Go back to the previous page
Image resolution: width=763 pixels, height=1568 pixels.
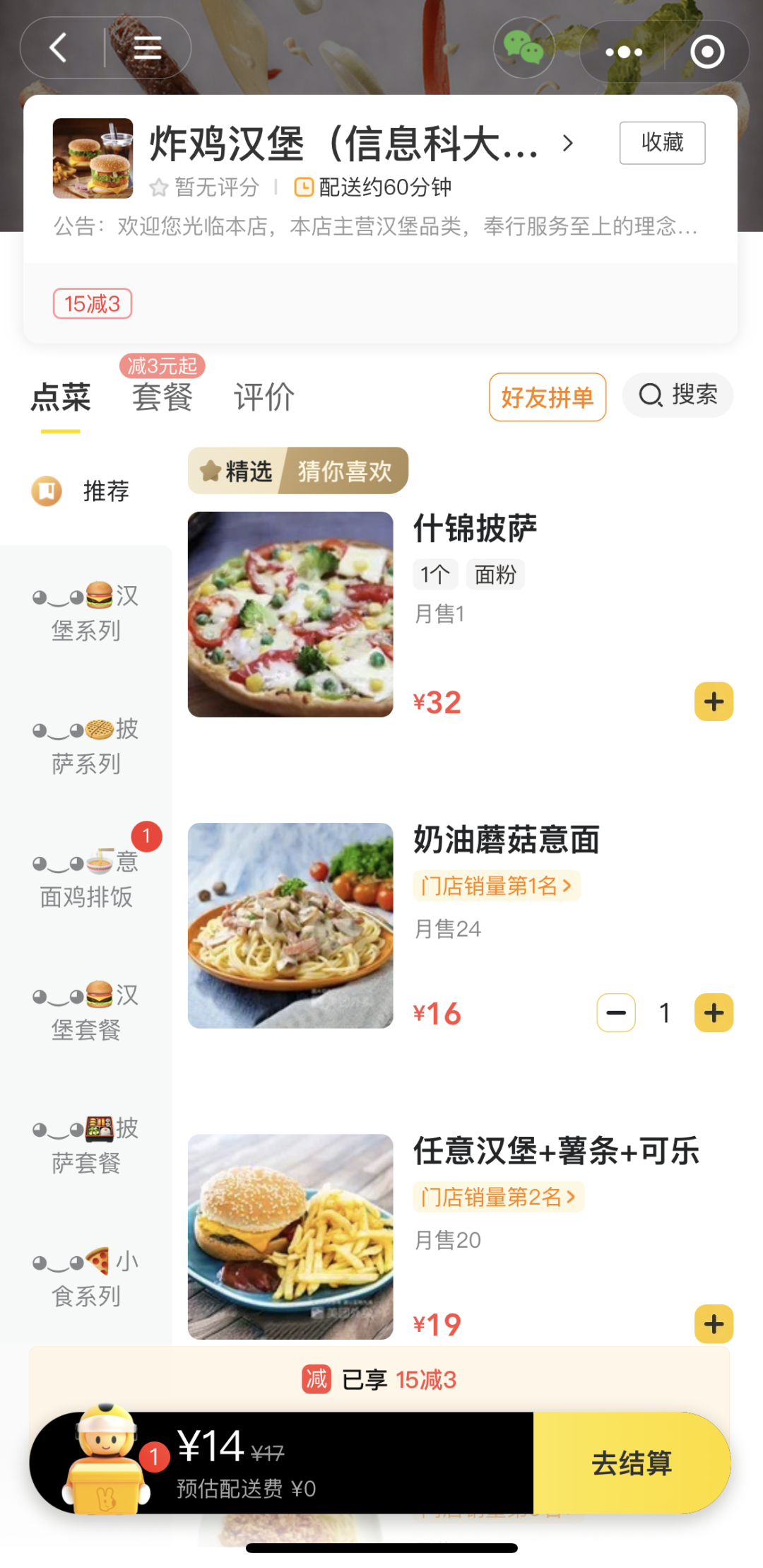(59, 48)
